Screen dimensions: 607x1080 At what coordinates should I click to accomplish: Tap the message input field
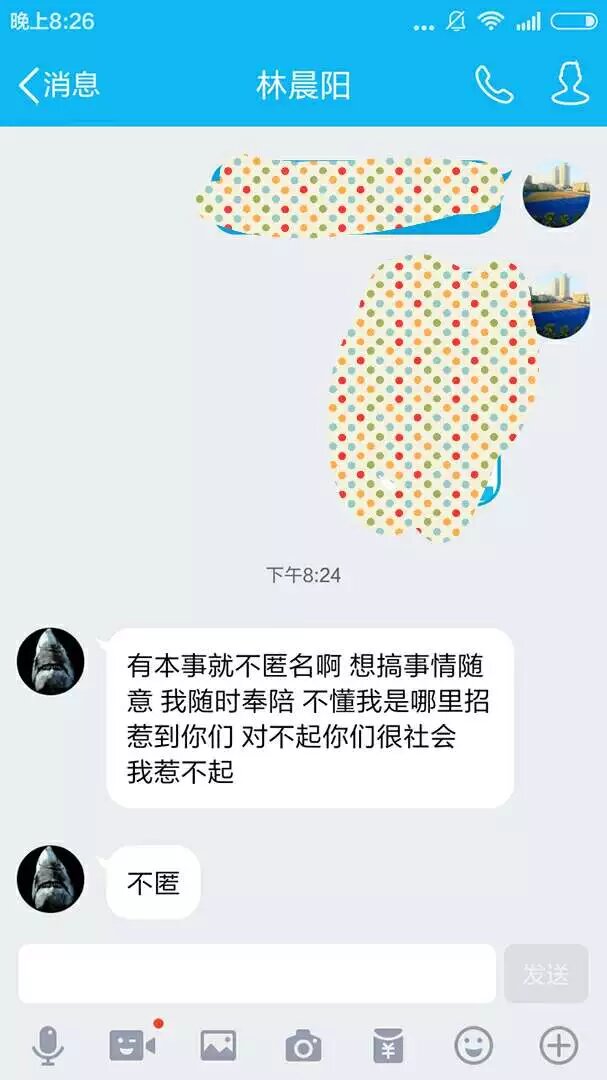[257, 973]
